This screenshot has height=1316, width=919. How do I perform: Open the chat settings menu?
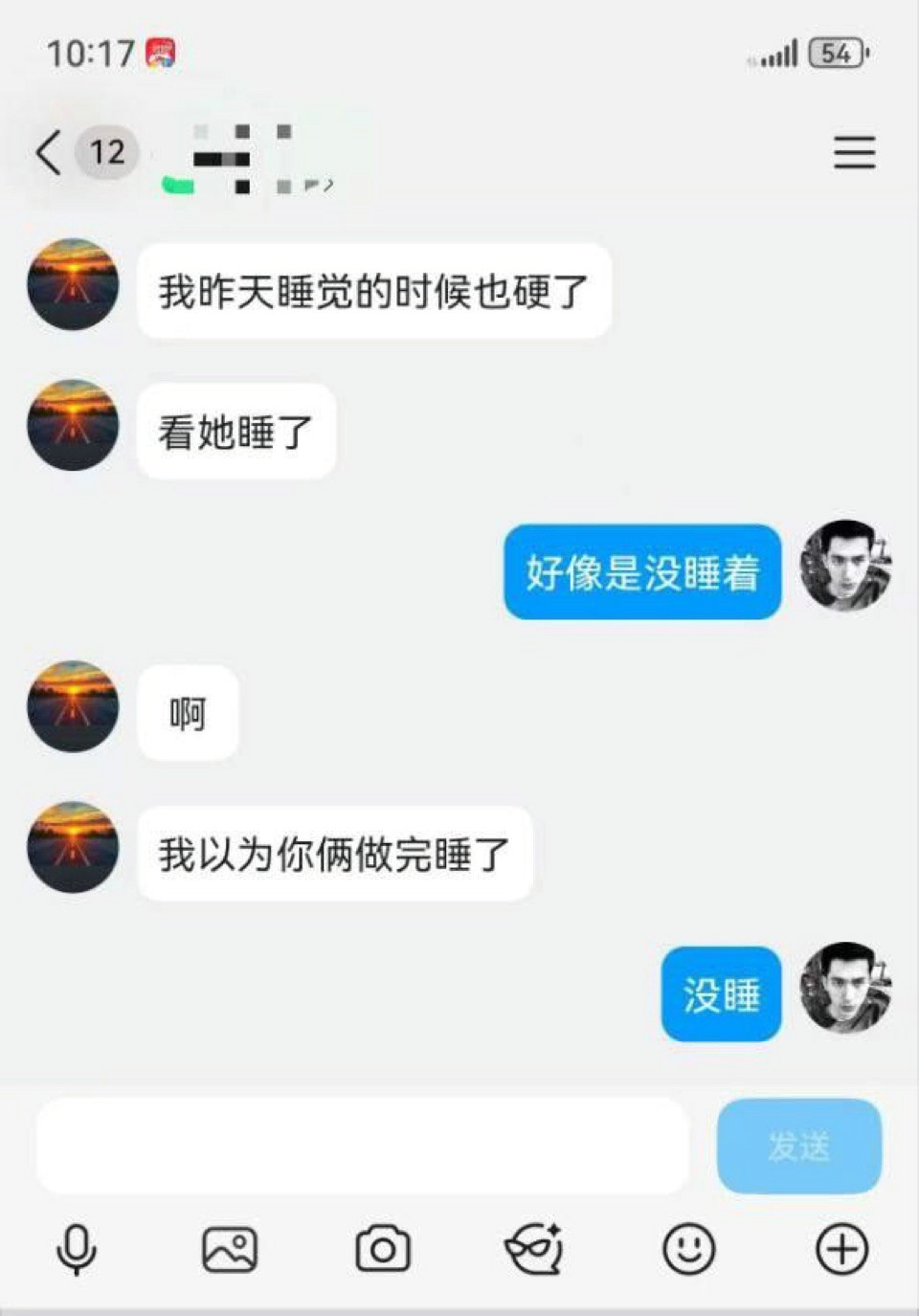click(854, 153)
